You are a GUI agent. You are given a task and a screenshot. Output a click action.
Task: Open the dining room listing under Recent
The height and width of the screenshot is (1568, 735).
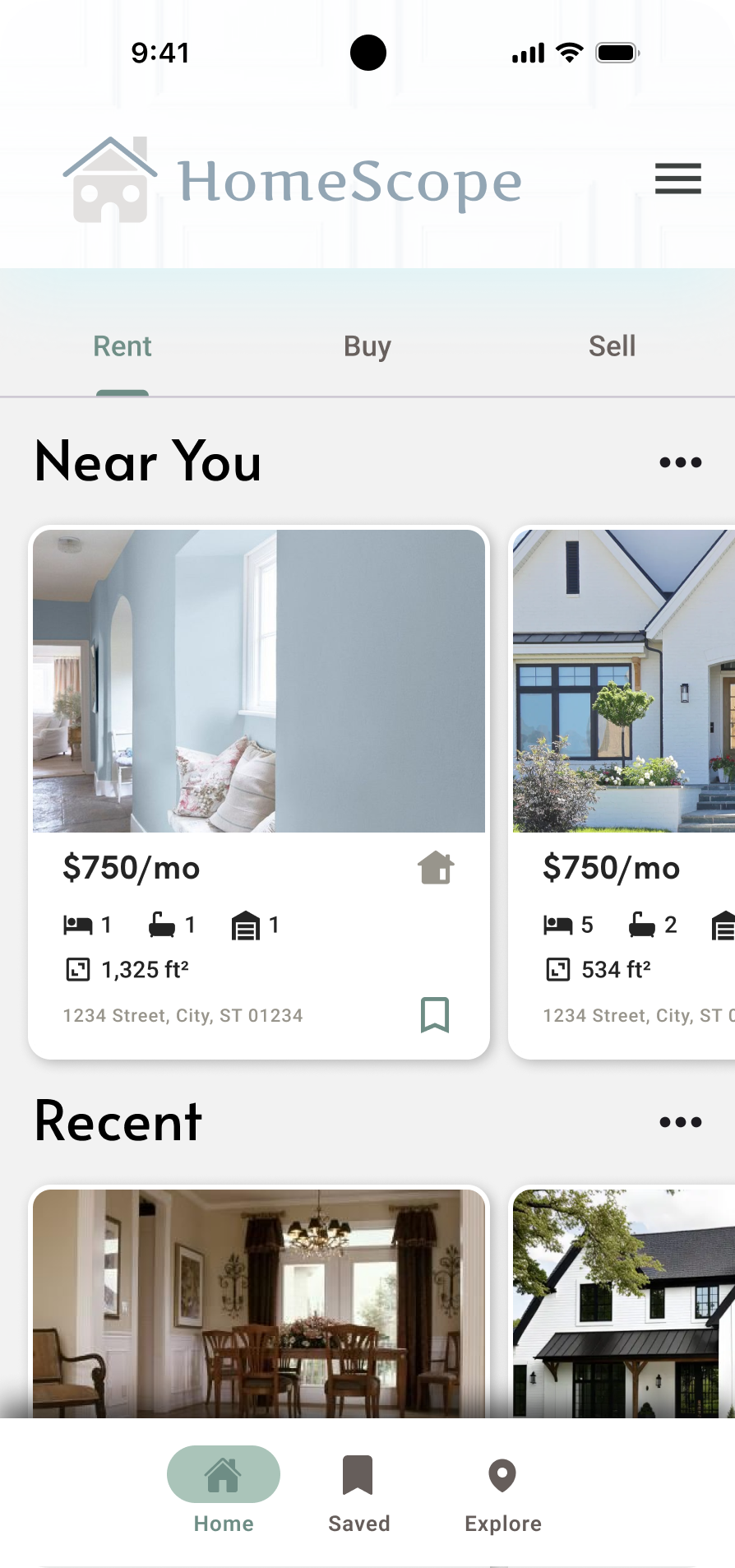click(258, 1303)
